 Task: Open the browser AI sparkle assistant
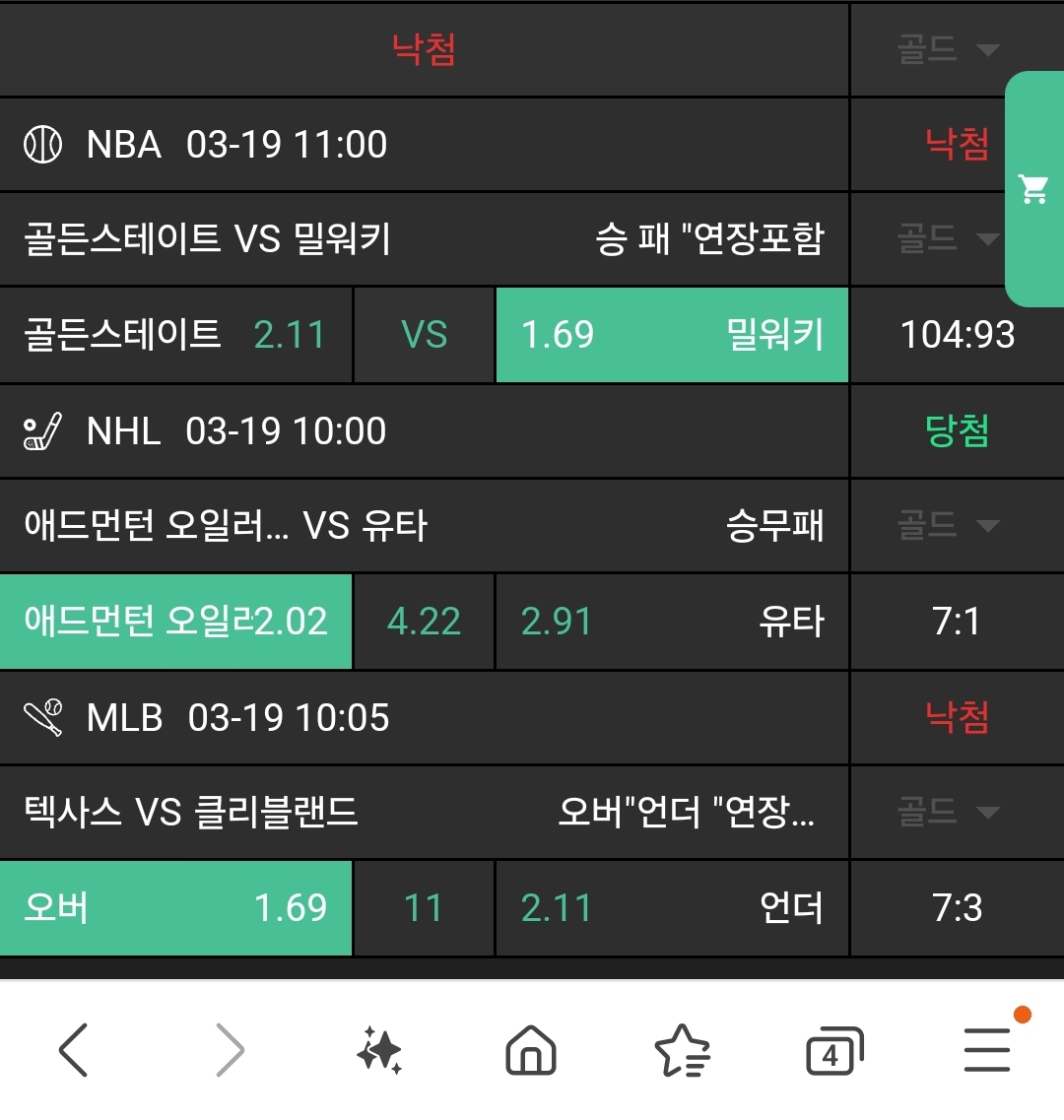click(379, 1050)
